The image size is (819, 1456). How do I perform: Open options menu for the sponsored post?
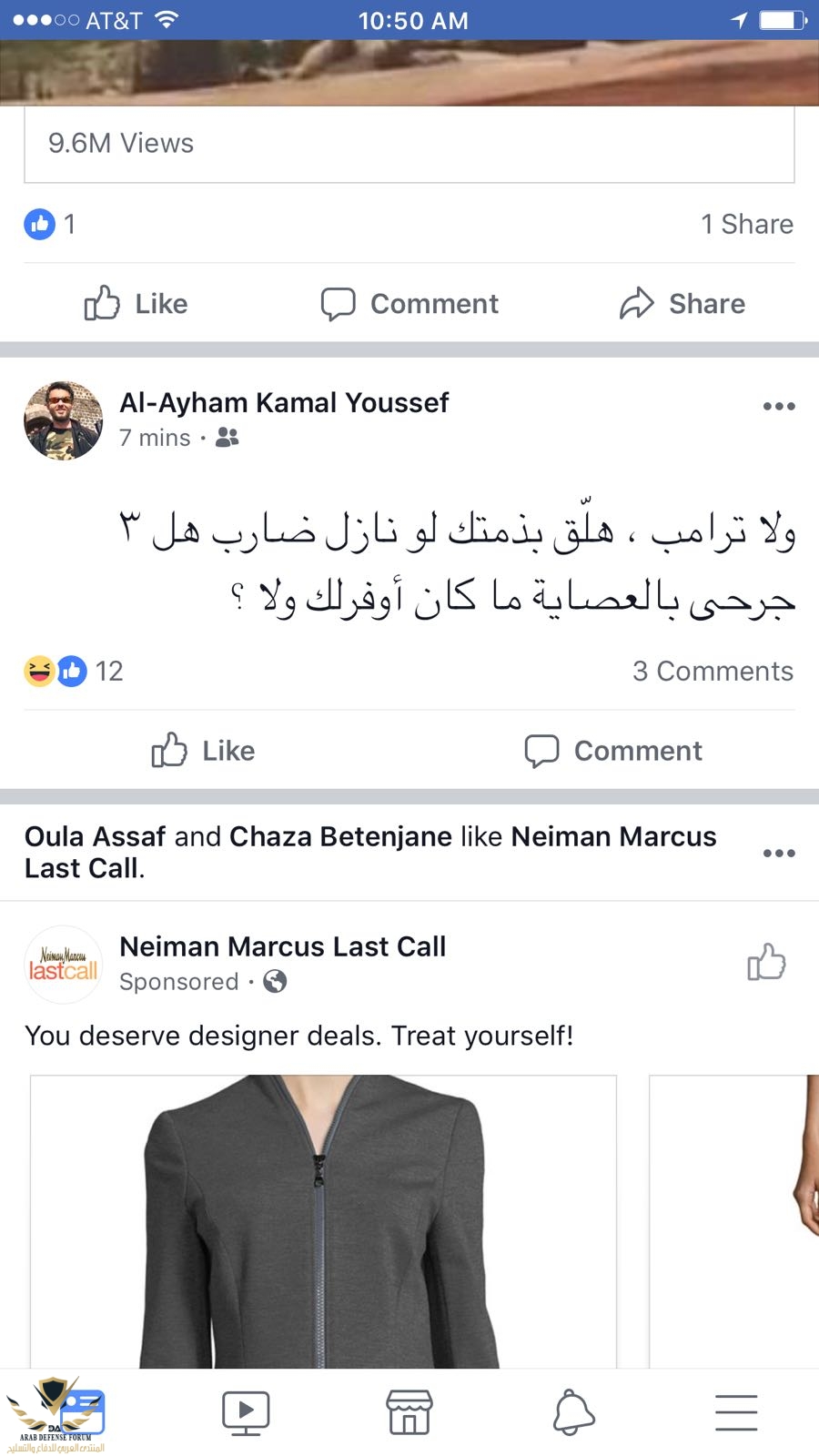point(778,853)
